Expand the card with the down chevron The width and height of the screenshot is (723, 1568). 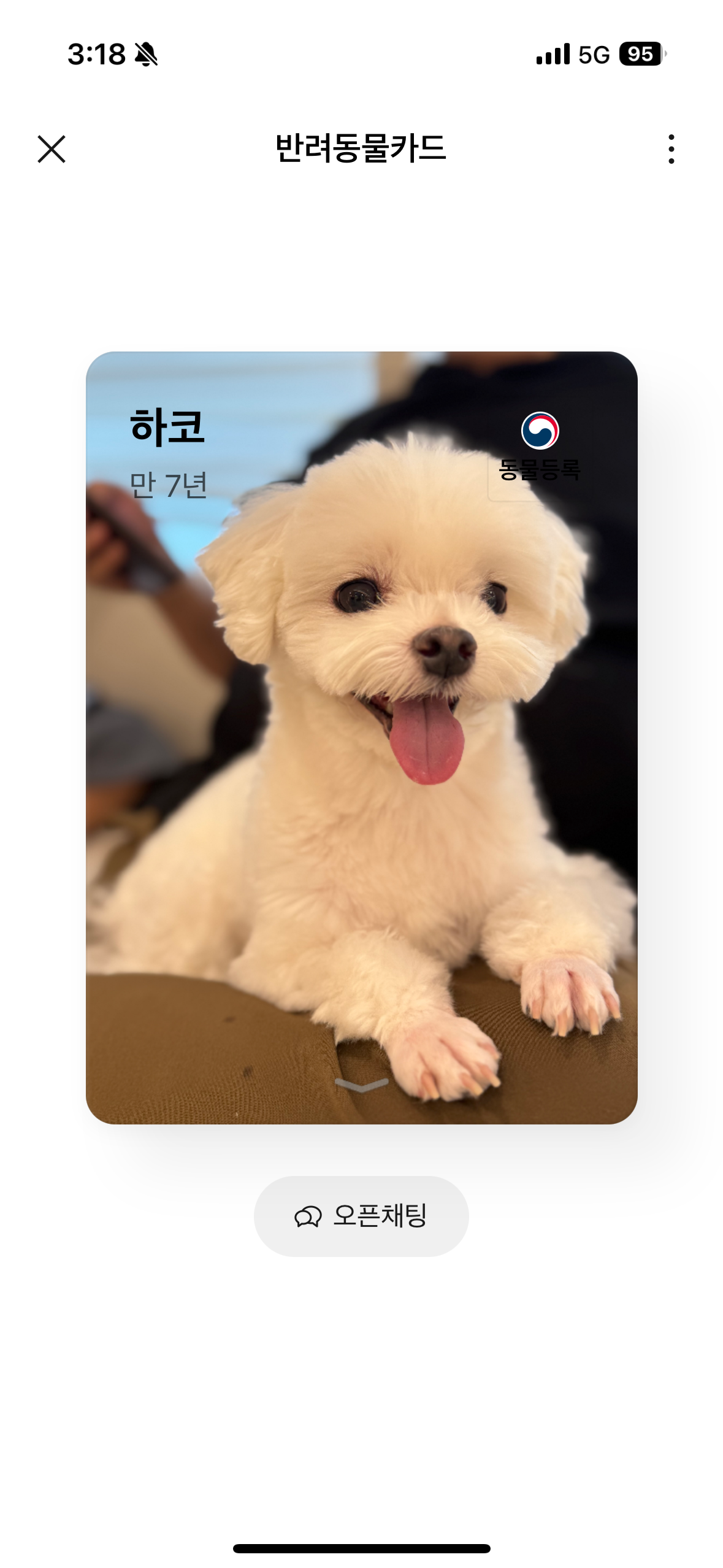361,1085
